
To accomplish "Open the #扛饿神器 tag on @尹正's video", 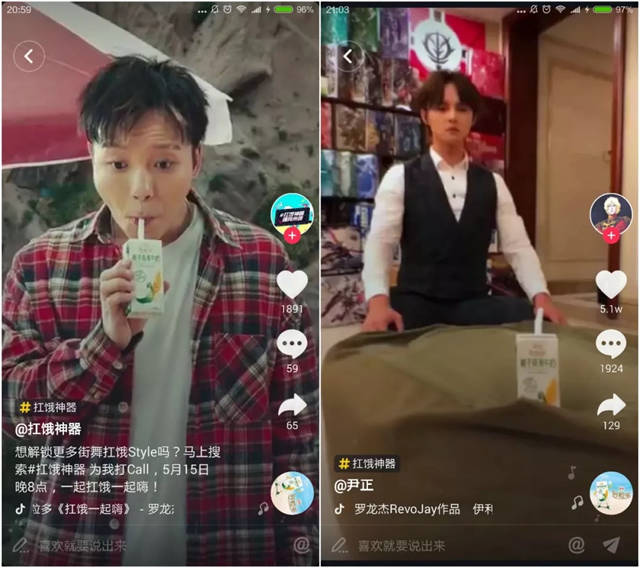I will (x=367, y=464).
